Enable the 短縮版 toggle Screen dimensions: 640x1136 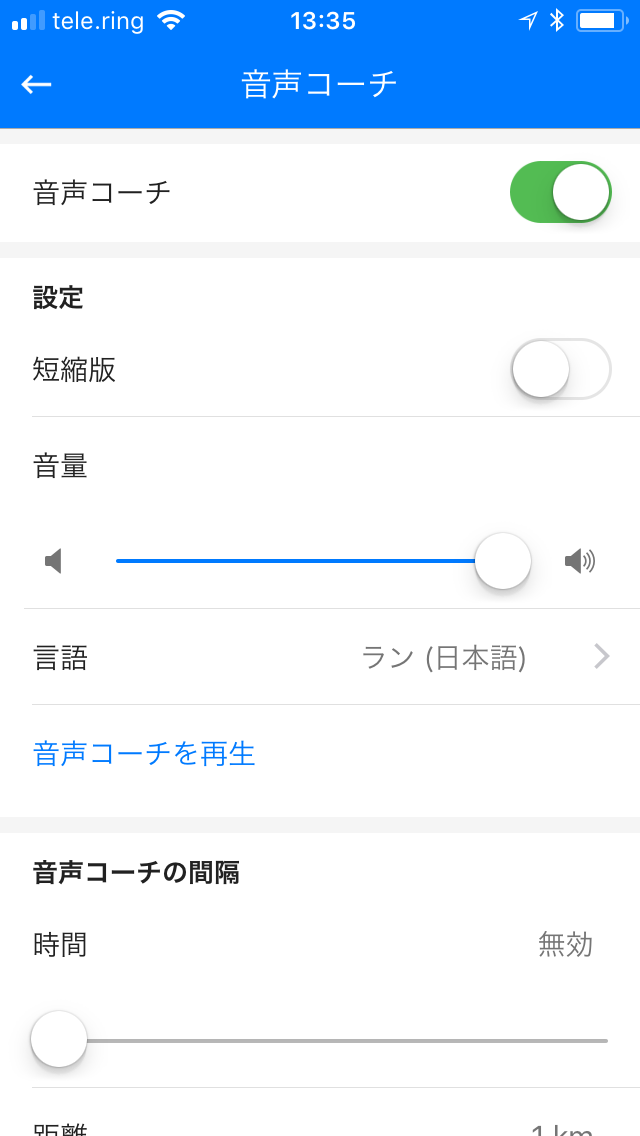[560, 369]
